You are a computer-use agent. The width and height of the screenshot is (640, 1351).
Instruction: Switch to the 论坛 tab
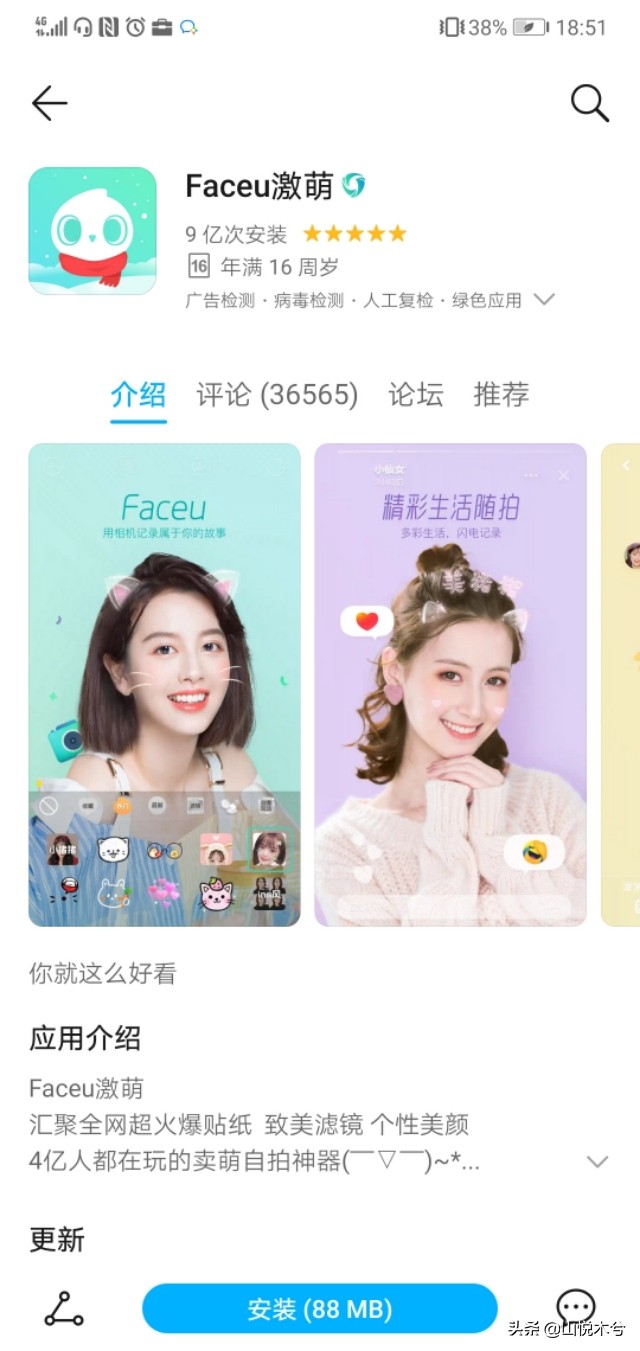pos(415,395)
